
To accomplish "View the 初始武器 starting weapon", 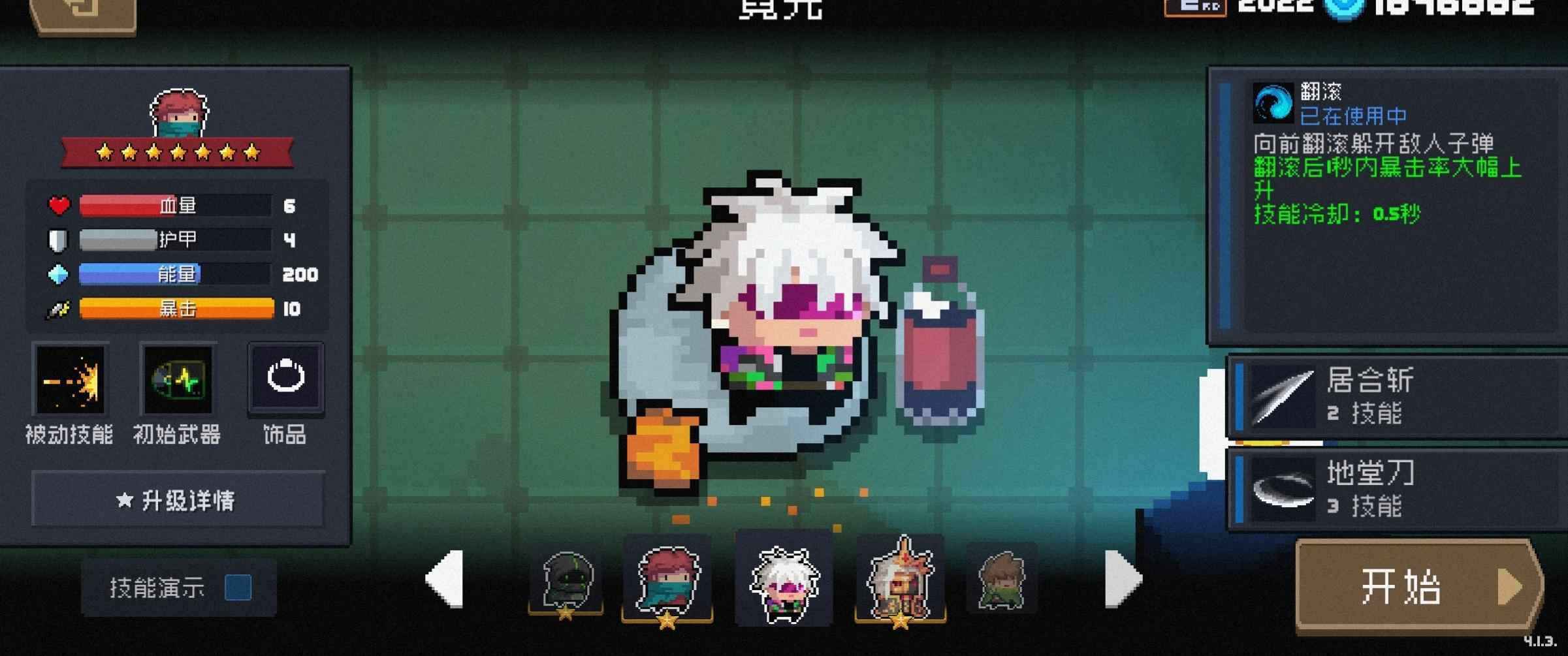I will [178, 381].
